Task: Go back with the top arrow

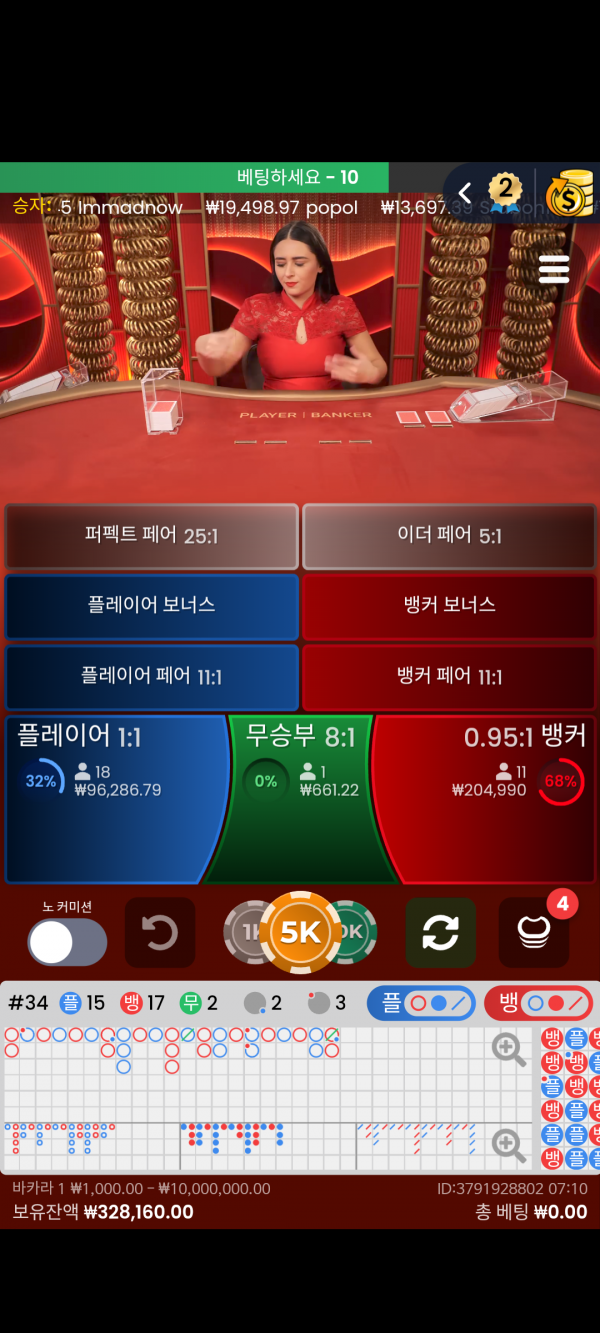Action: coord(465,193)
